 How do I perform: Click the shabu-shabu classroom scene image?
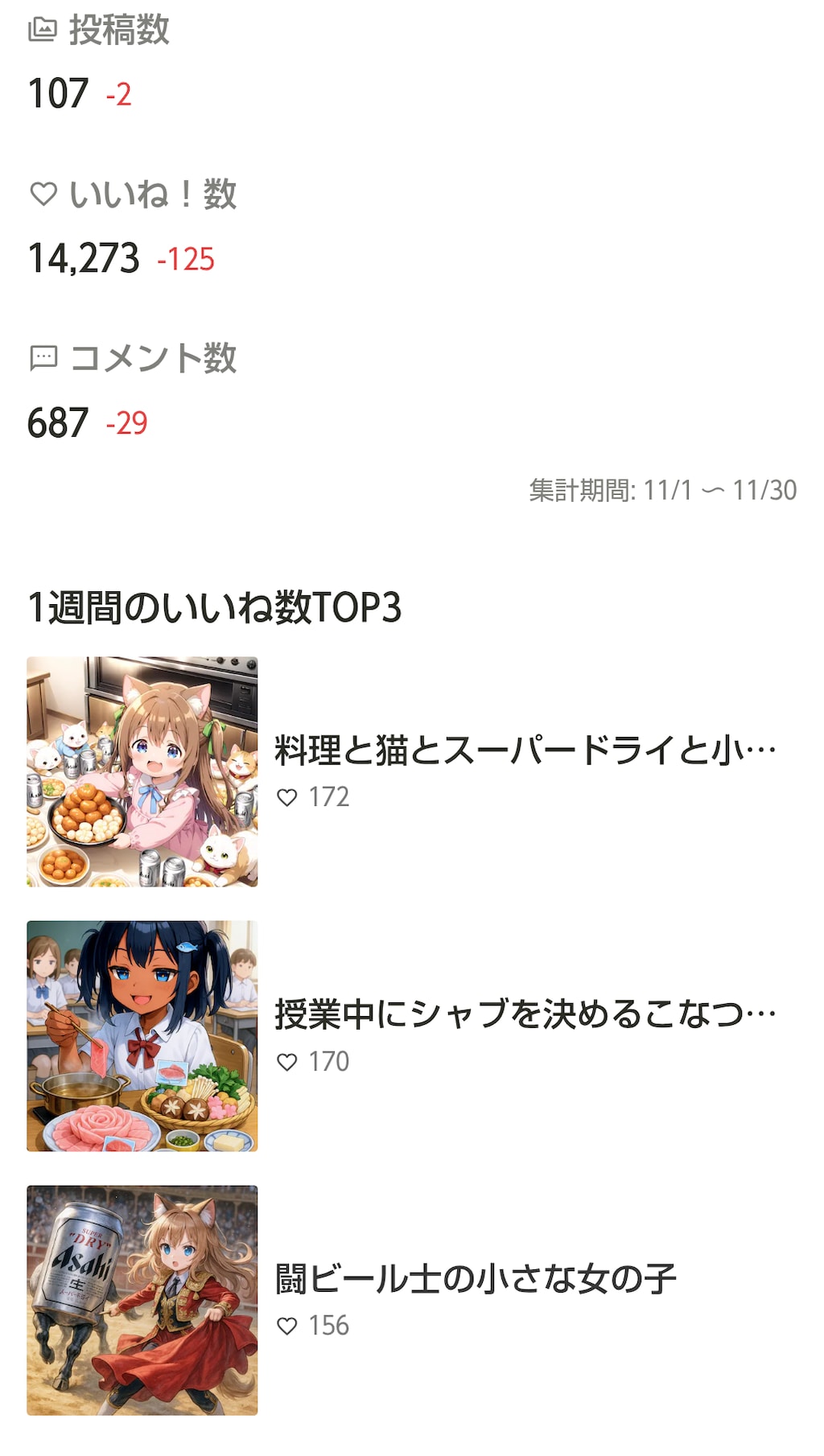point(142,1036)
